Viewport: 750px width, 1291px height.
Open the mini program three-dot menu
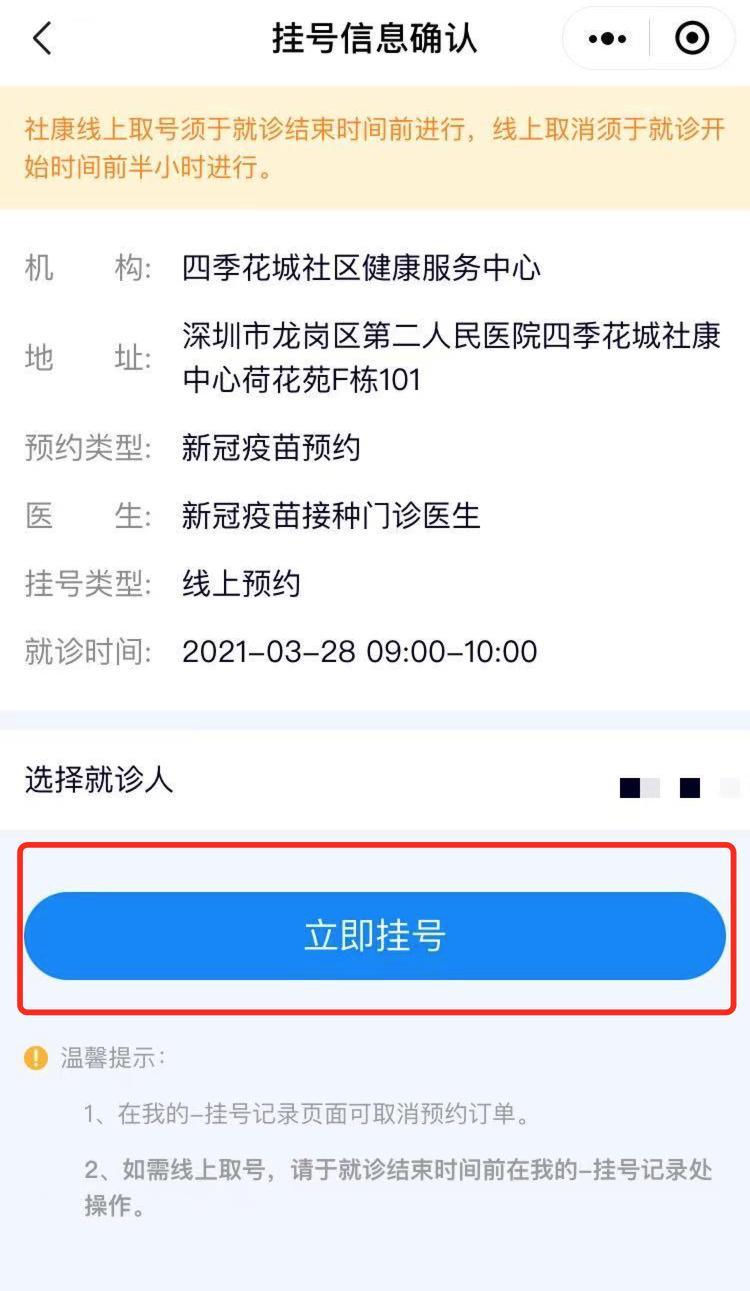(607, 39)
